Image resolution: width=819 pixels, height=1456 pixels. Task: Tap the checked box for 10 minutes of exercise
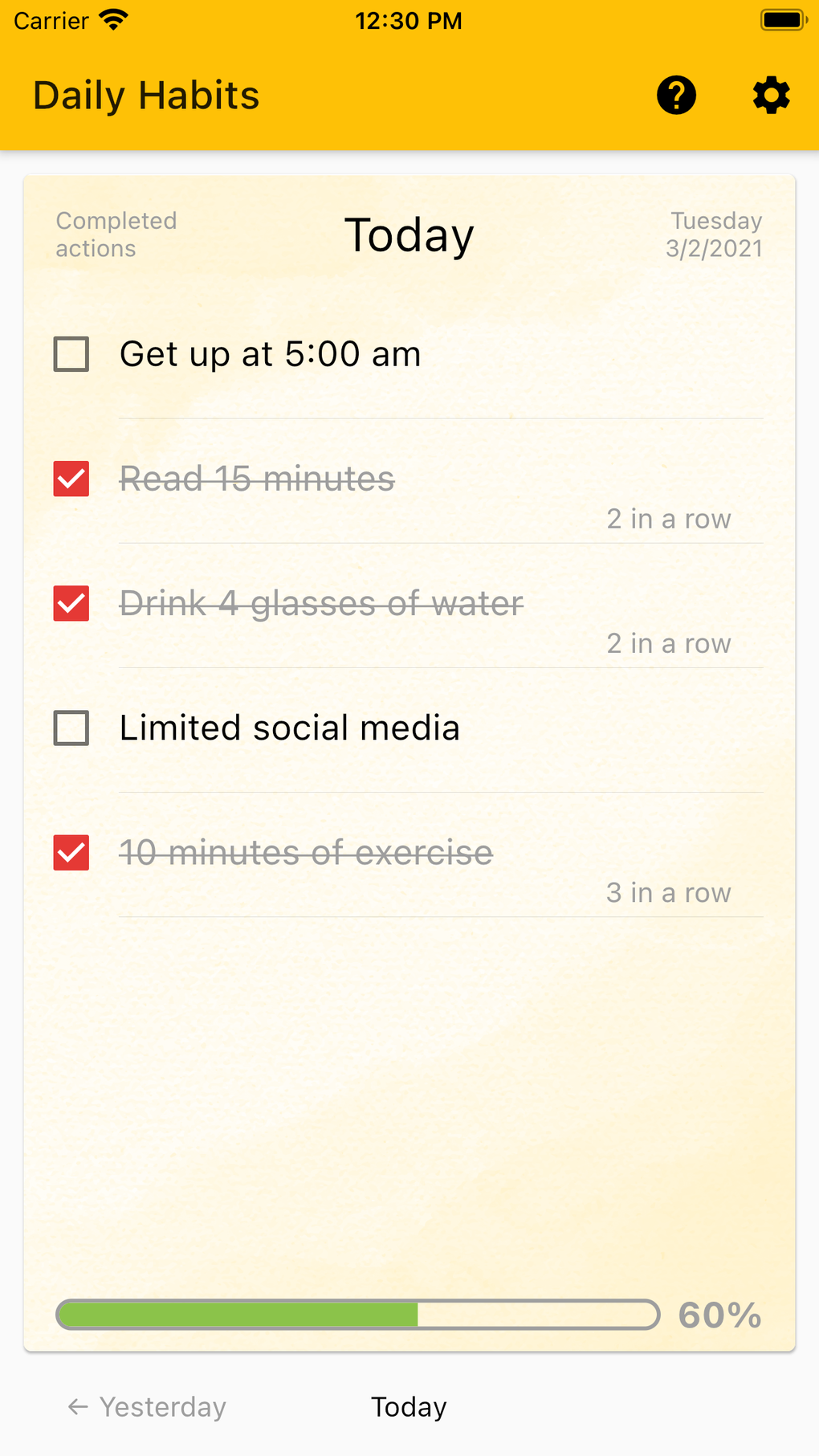coord(71,853)
